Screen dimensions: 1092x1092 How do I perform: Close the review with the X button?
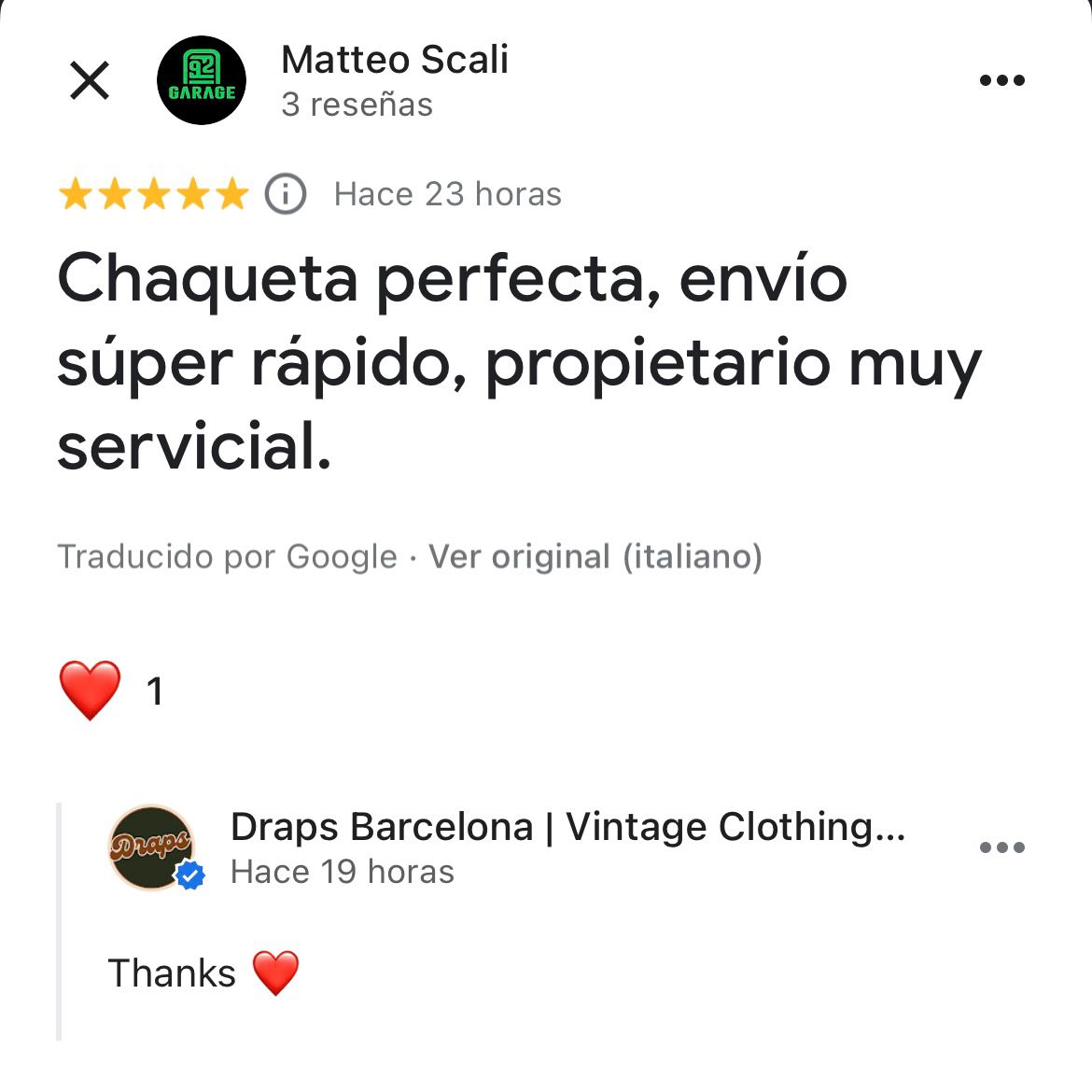pos(90,80)
